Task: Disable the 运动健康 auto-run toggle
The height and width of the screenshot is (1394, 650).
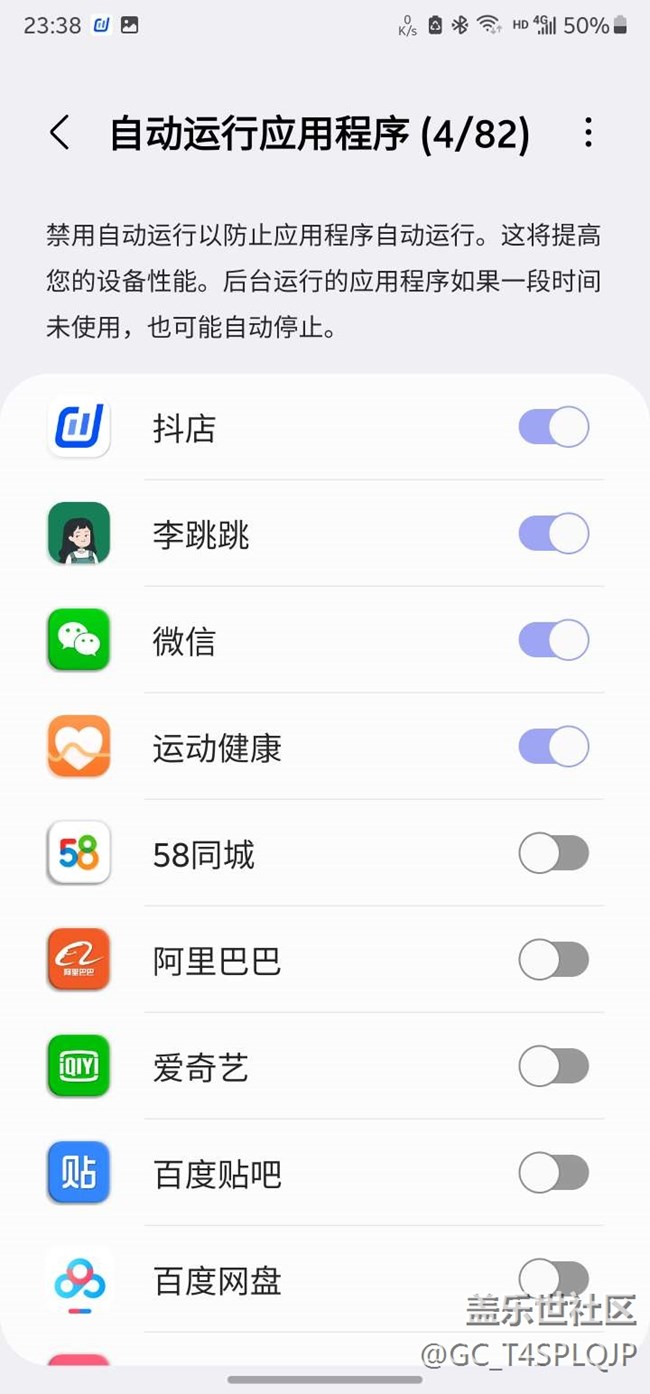Action: point(553,747)
